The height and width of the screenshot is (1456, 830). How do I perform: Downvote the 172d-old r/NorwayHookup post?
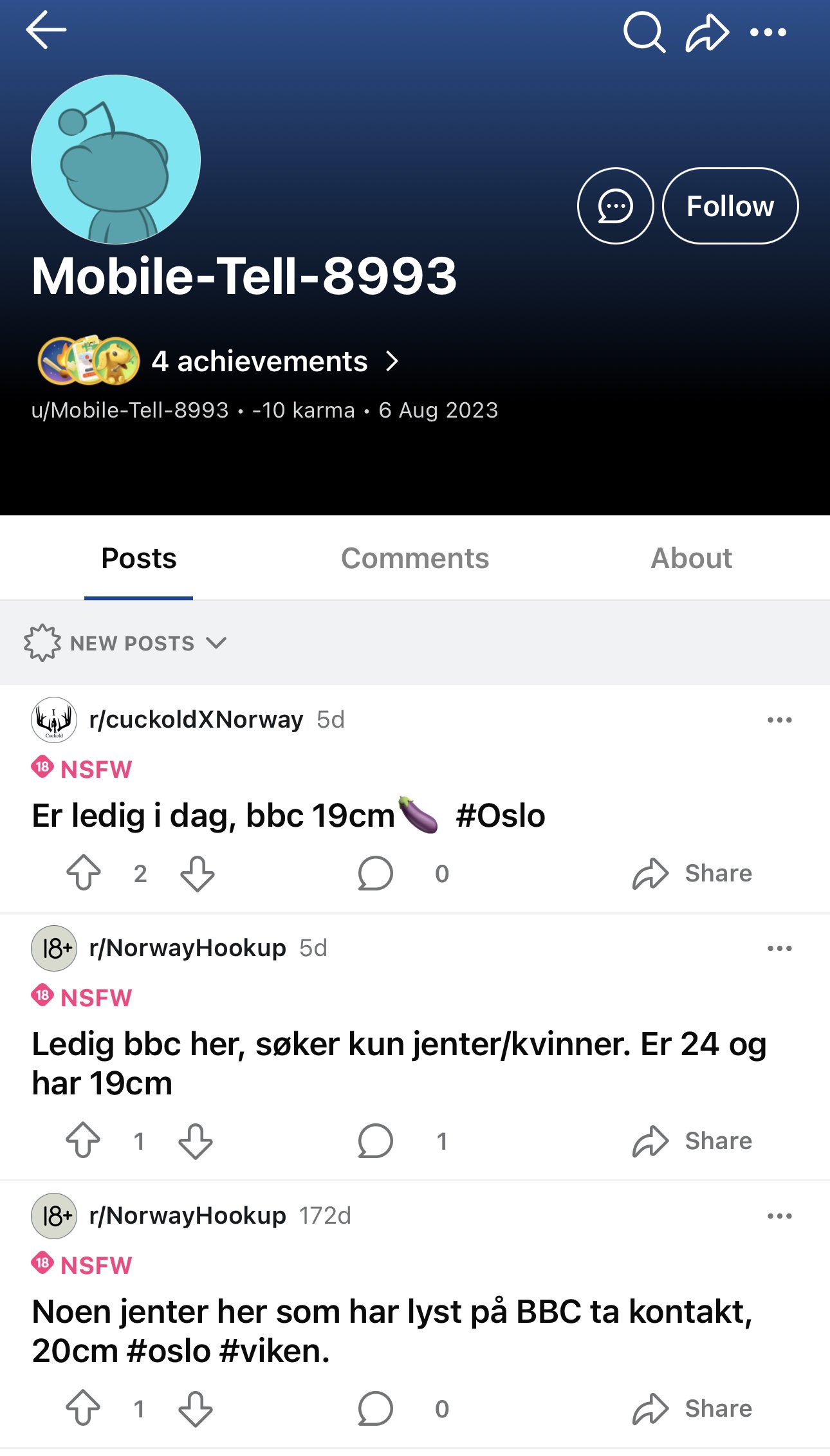click(x=196, y=1408)
